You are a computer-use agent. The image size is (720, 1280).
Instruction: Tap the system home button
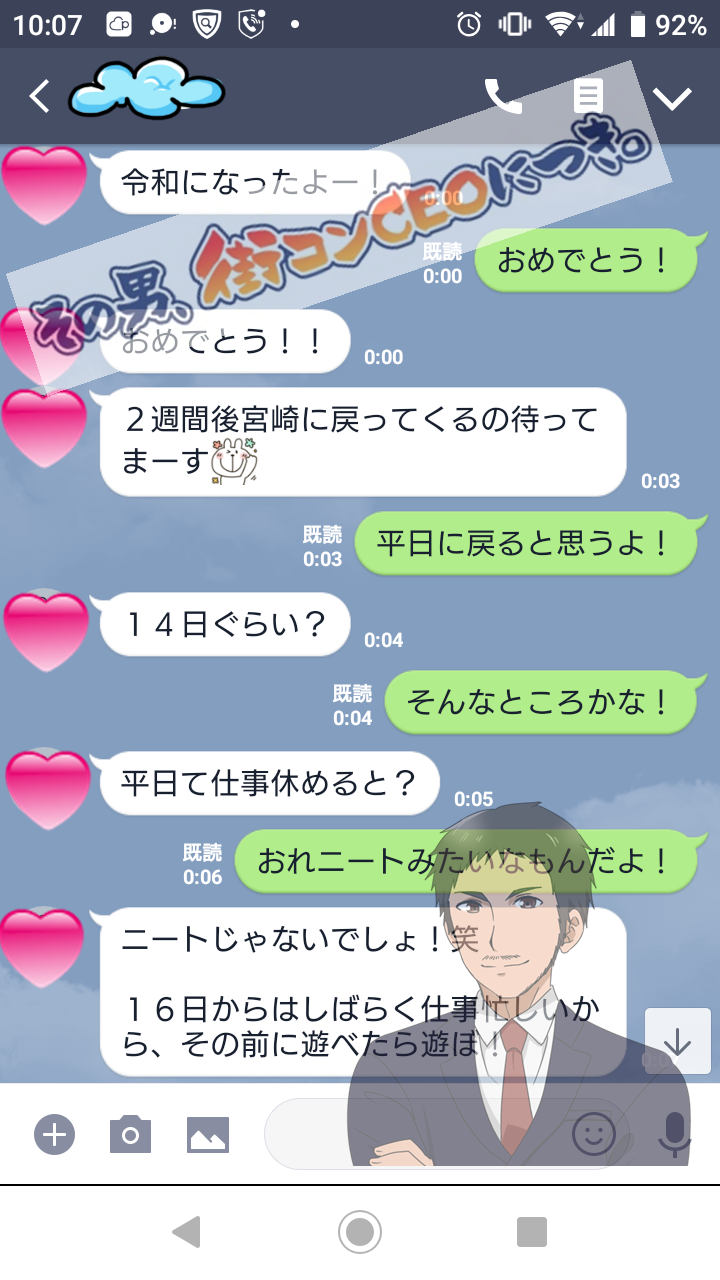pos(360,1231)
